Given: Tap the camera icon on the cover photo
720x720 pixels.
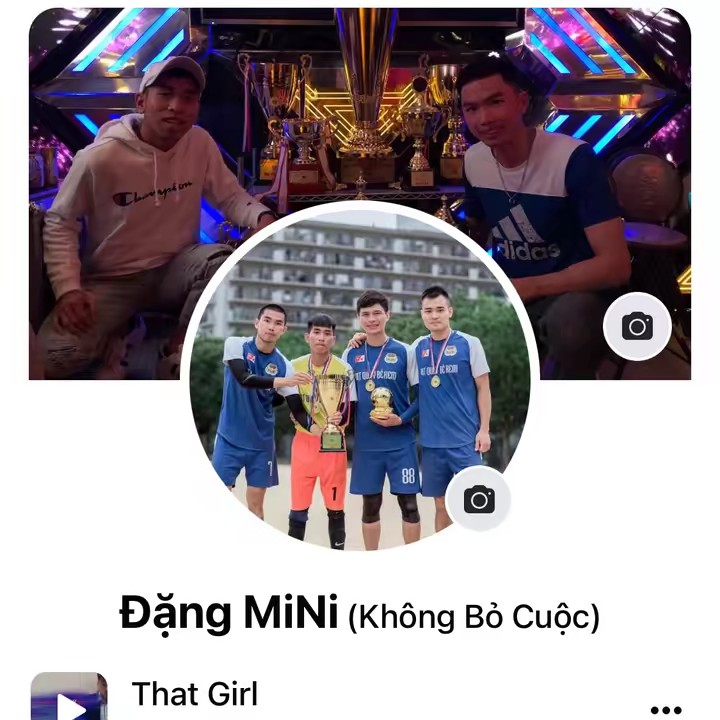Looking at the screenshot, I should 637,326.
